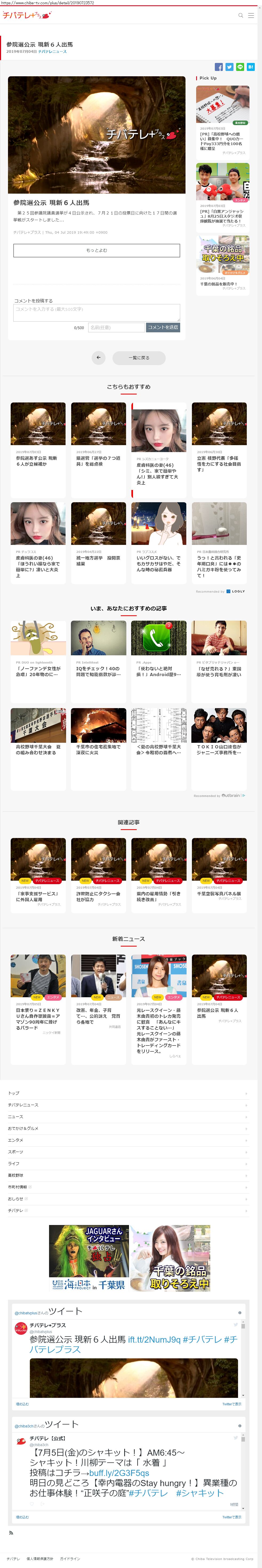Submit with コメントを送信 button
Viewport: 262px width, 1568px height.
[x=163, y=328]
